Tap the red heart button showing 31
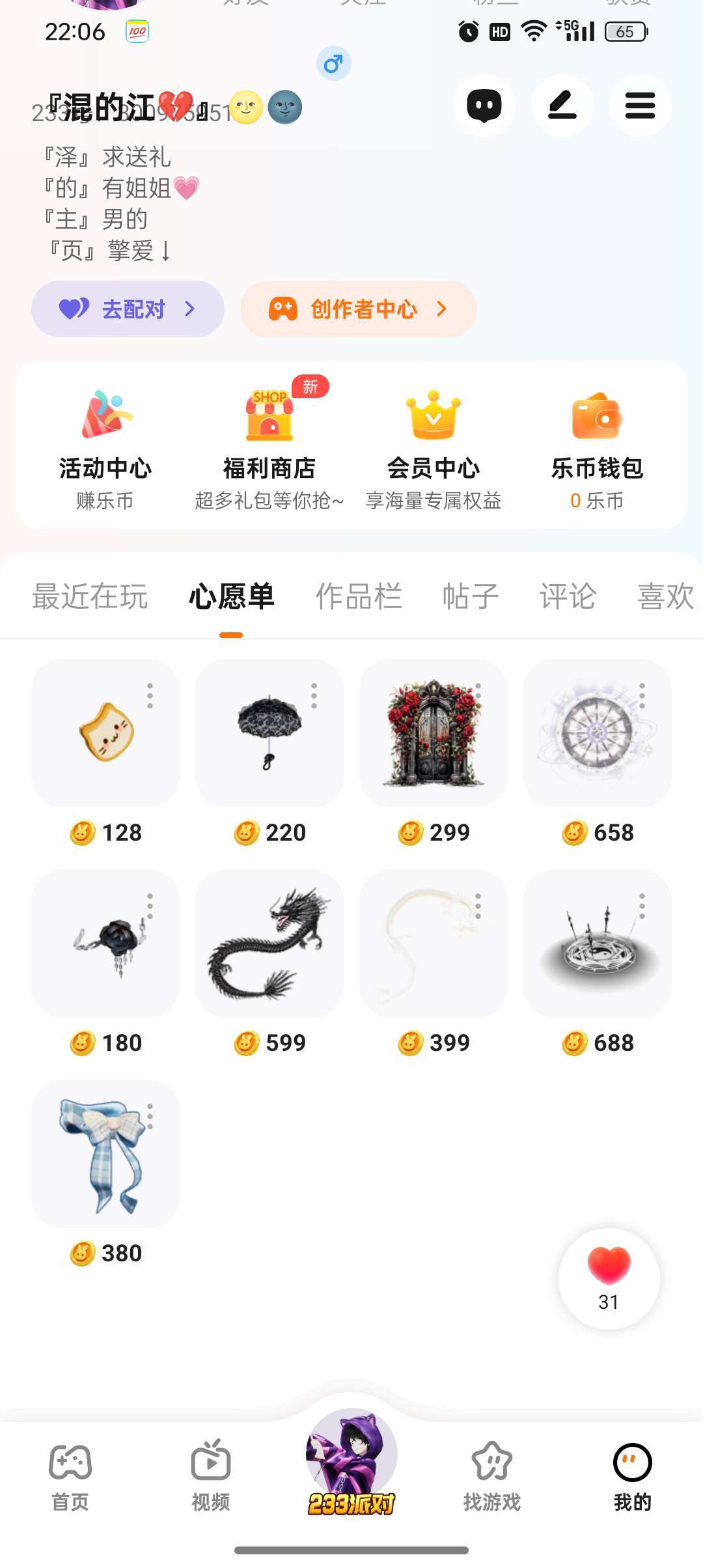Image resolution: width=703 pixels, height=1568 pixels. pyautogui.click(x=609, y=1278)
